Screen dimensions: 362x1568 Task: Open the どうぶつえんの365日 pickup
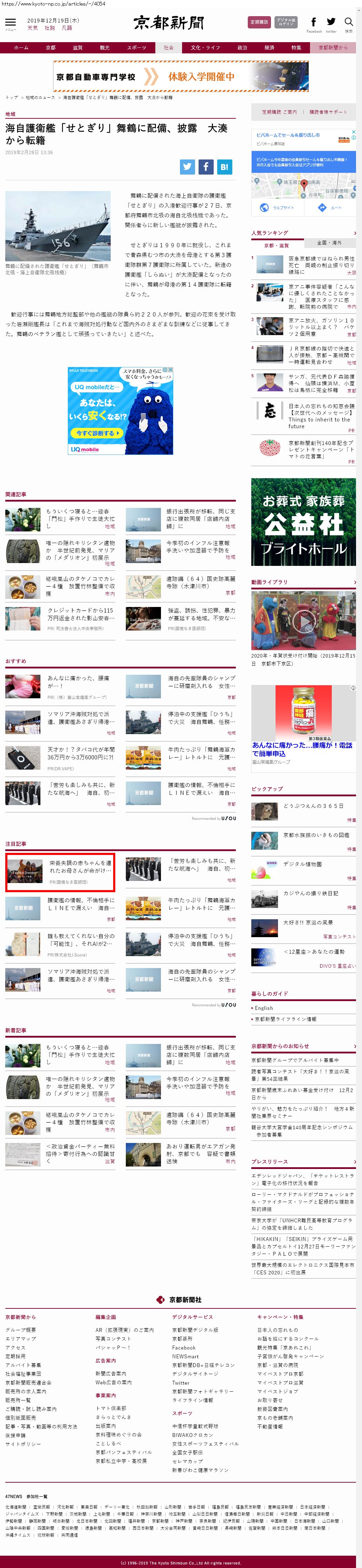[313, 806]
